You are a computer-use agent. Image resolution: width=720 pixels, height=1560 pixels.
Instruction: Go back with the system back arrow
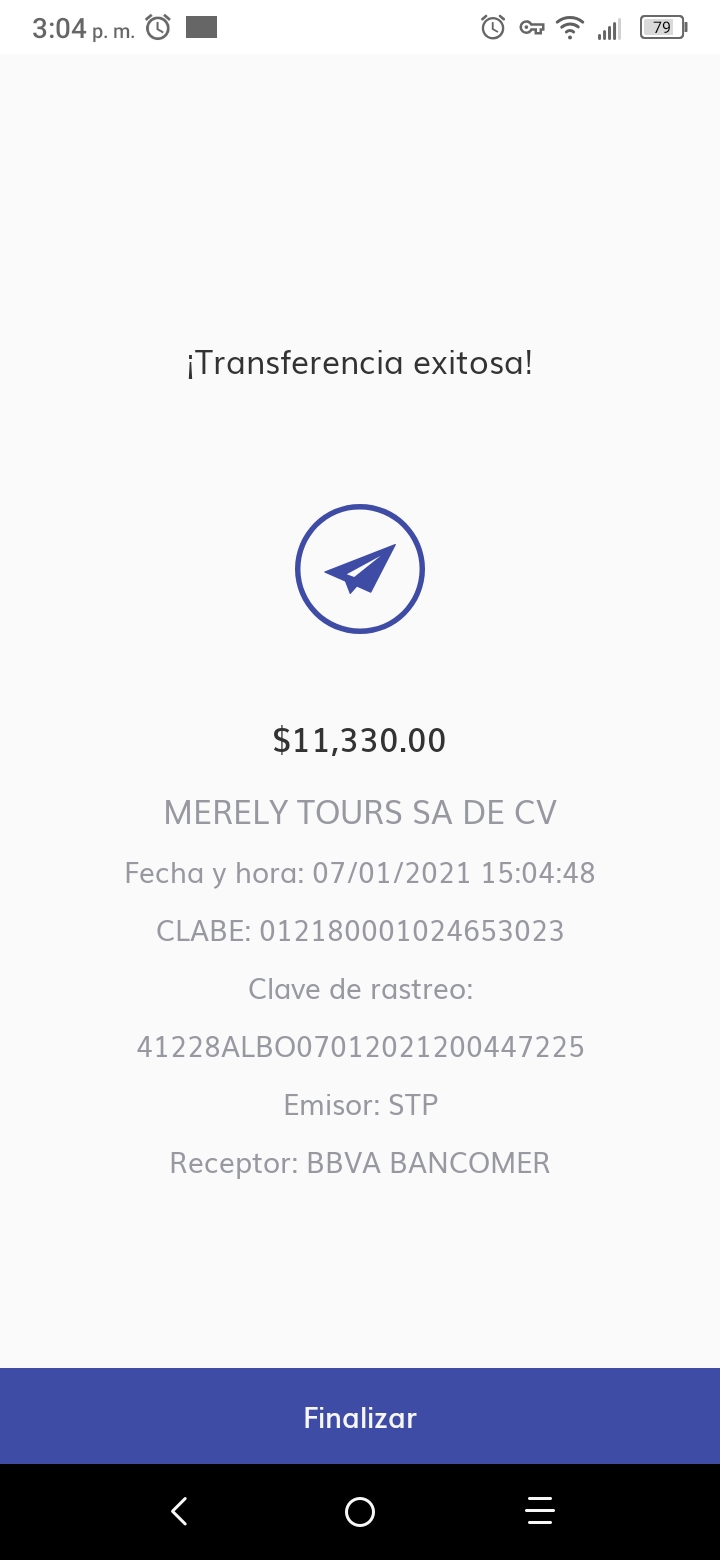(180, 1511)
